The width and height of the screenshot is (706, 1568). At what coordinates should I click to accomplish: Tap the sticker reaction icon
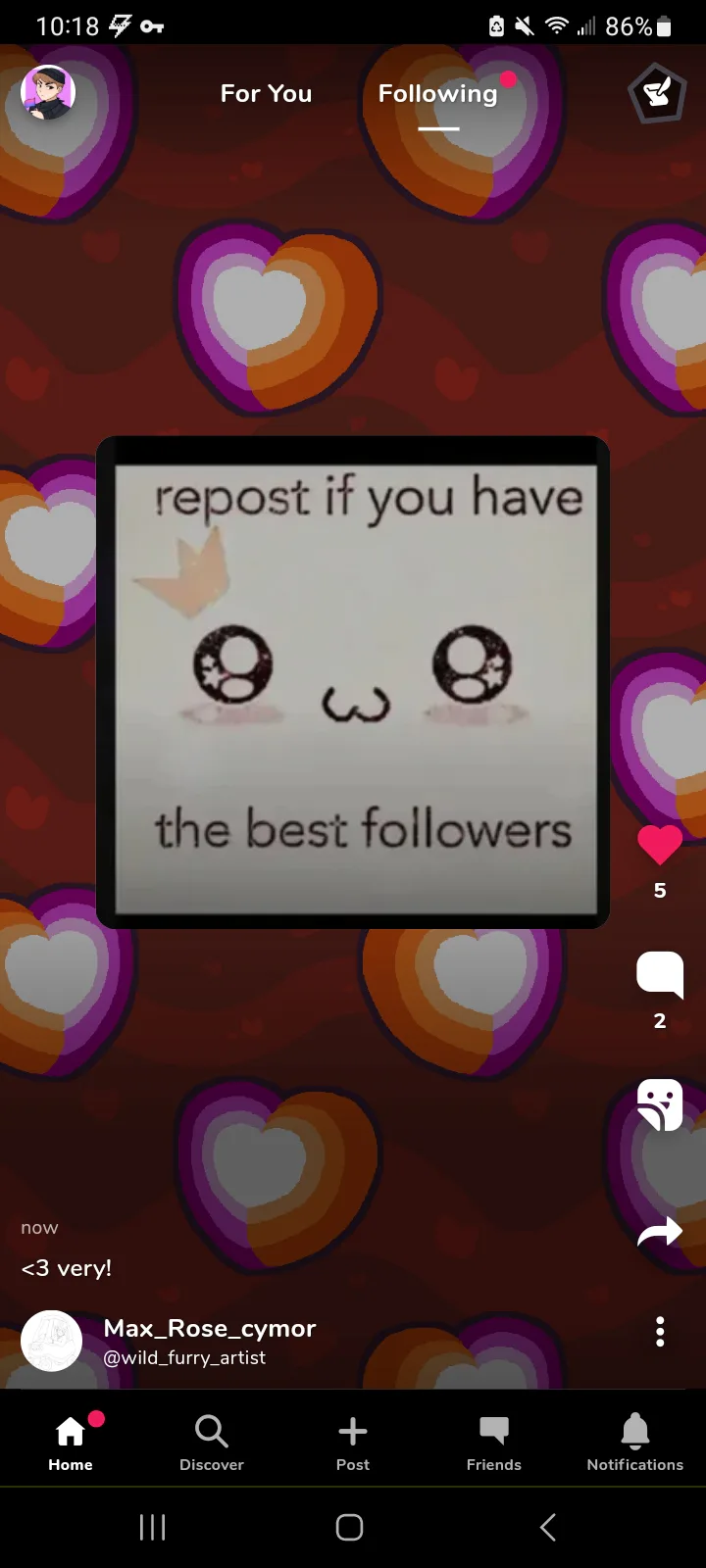tap(660, 1105)
